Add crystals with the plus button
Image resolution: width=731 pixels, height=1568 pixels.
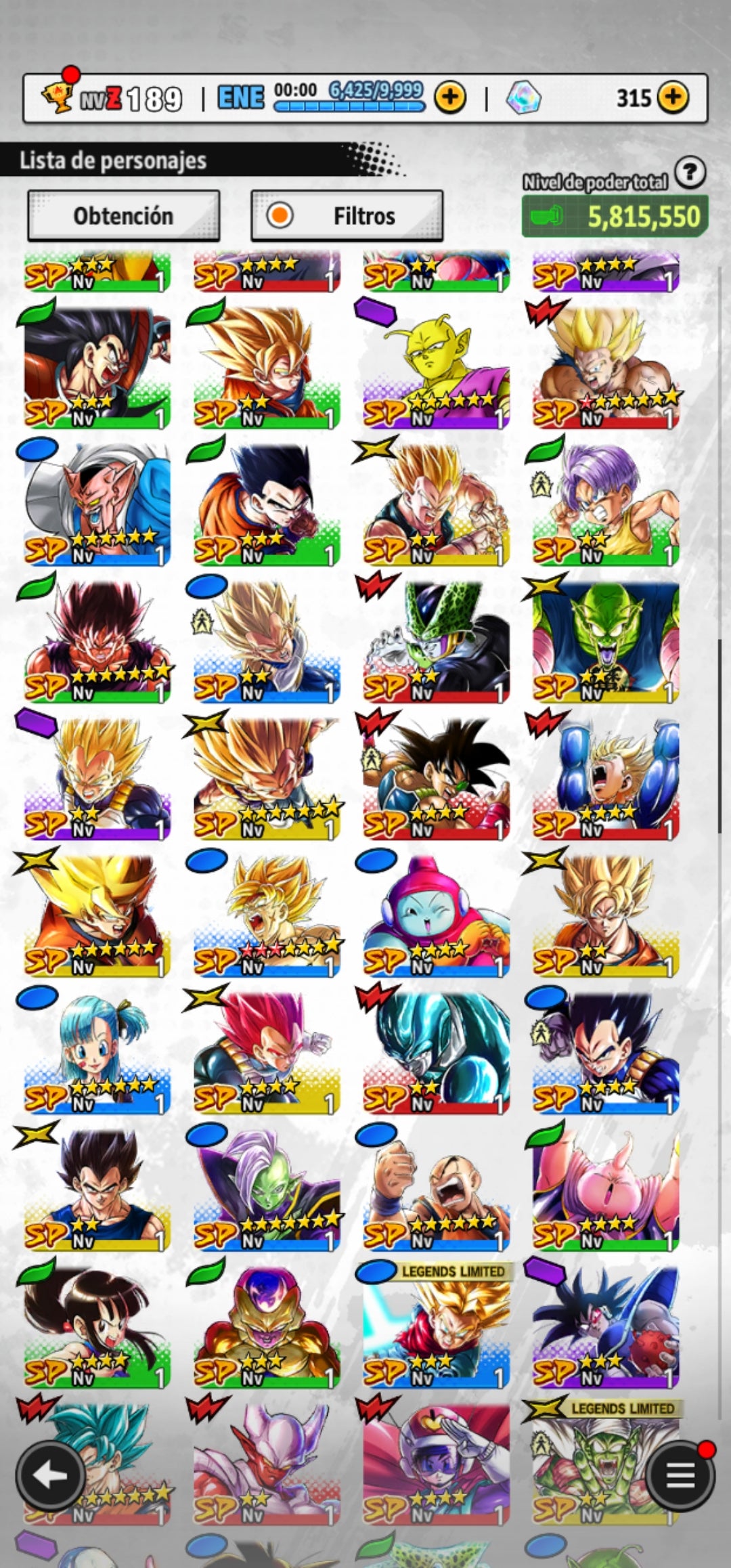672,98
